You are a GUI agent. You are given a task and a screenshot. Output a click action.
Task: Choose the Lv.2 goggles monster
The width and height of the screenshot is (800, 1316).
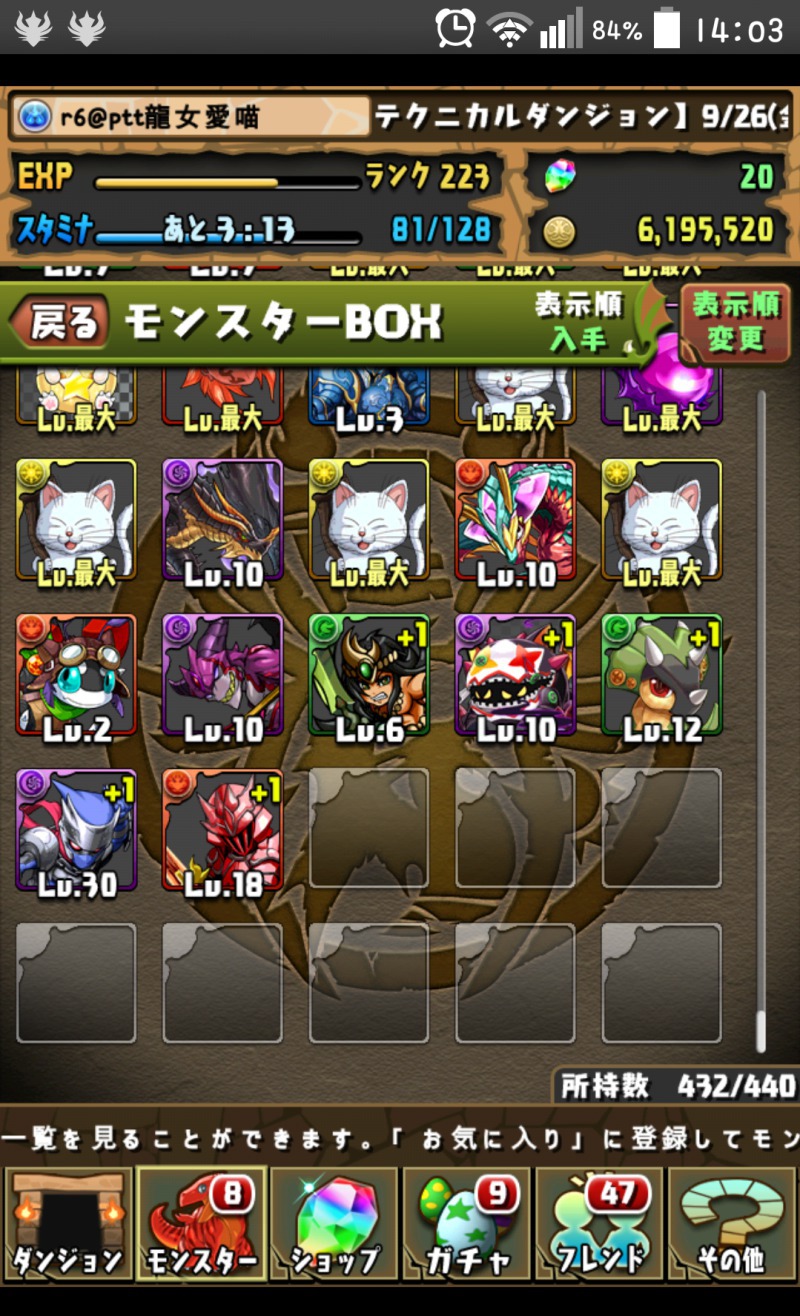click(76, 675)
